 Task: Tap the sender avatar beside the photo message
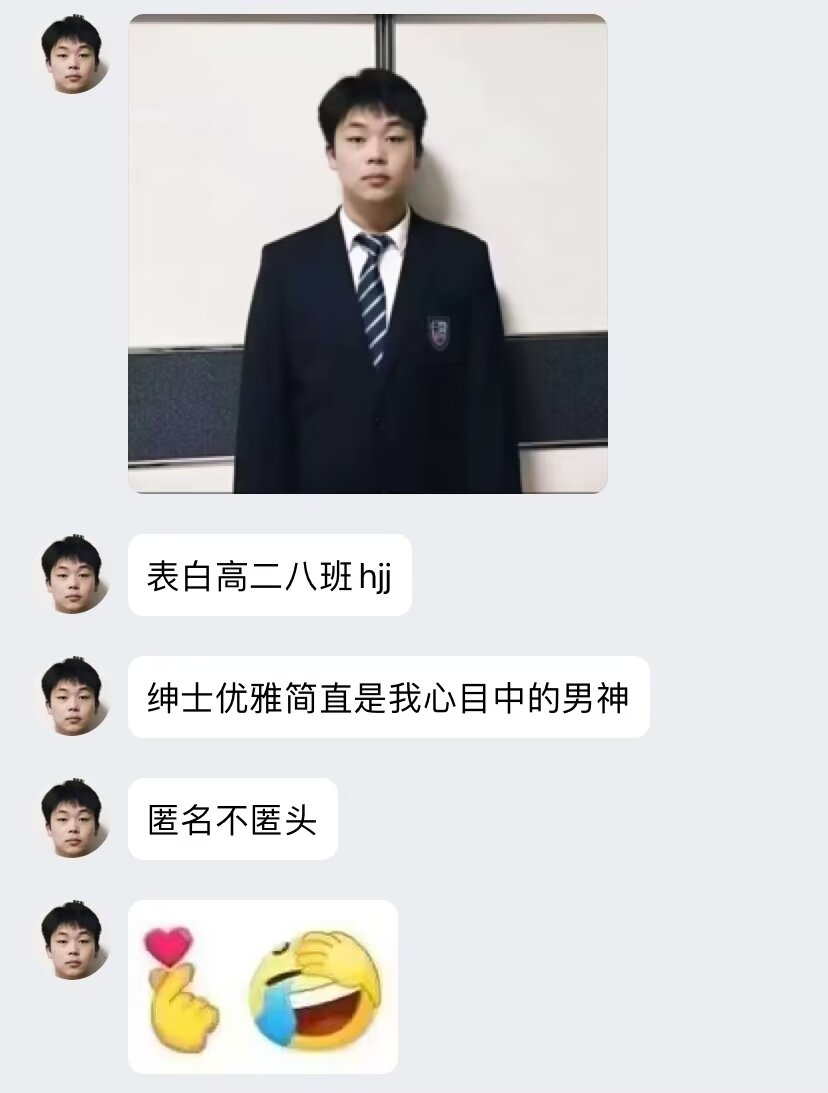point(73,55)
